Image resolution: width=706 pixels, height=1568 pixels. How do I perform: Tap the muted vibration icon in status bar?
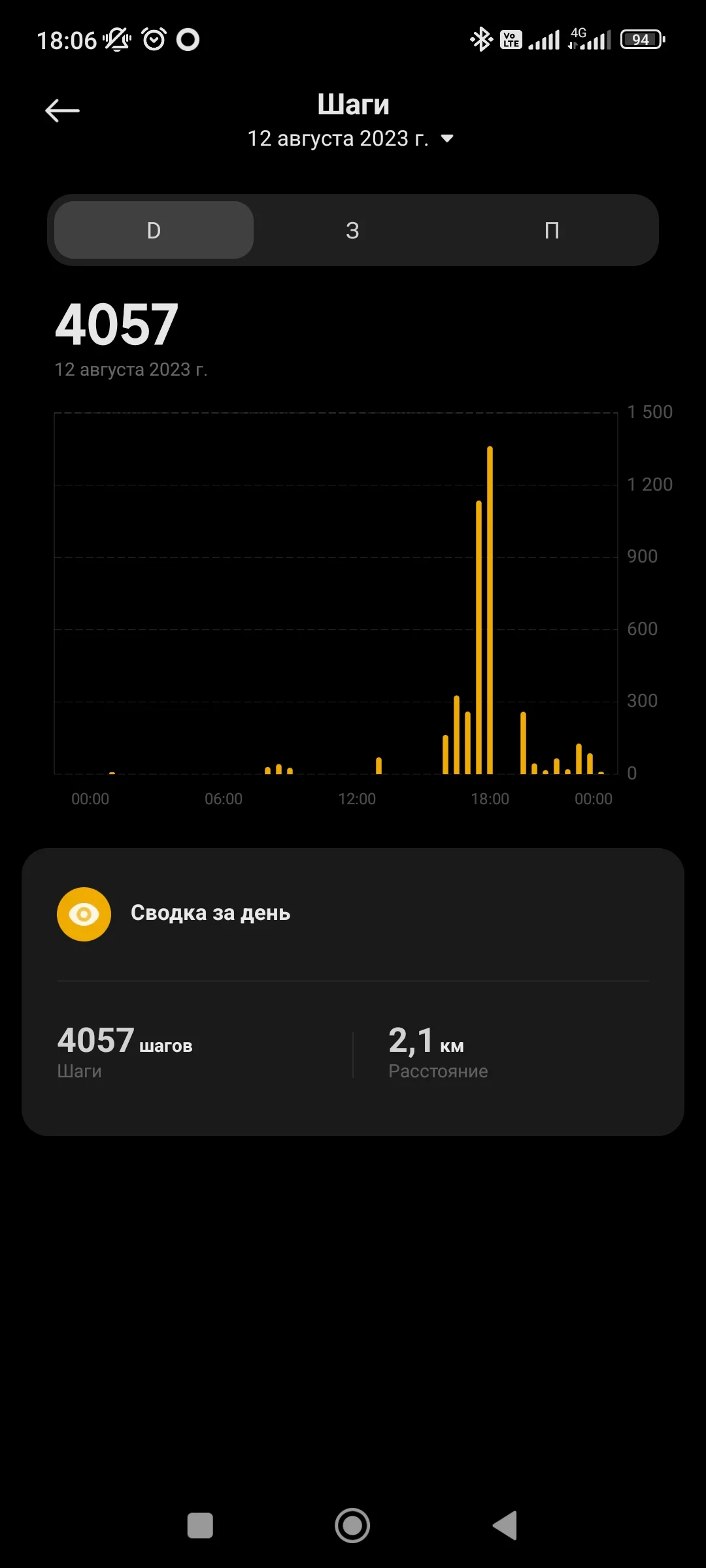click(116, 39)
